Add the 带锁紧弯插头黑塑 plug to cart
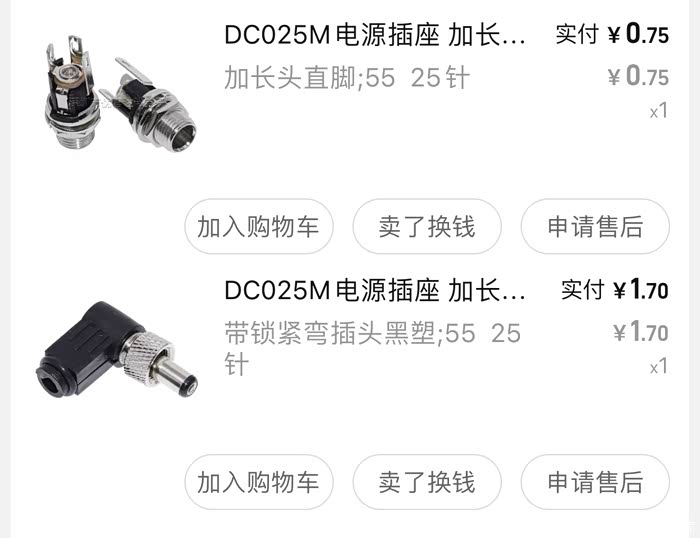 pos(258,482)
